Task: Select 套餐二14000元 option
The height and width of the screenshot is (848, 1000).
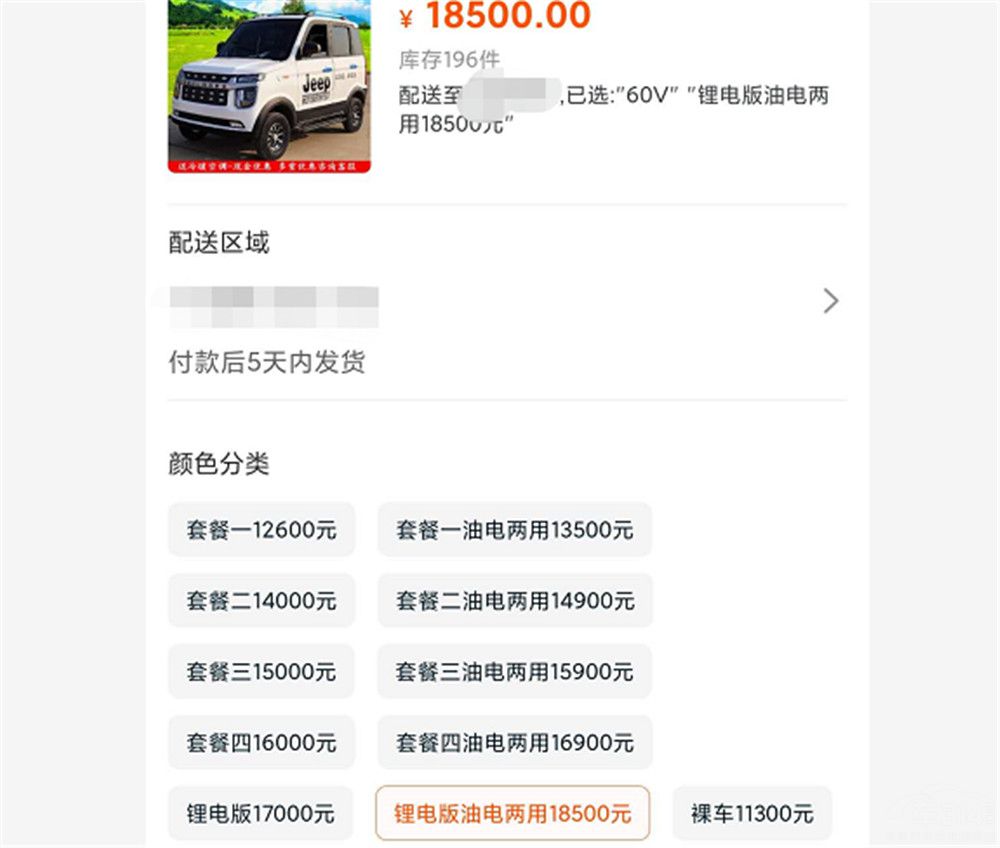Action: (261, 601)
